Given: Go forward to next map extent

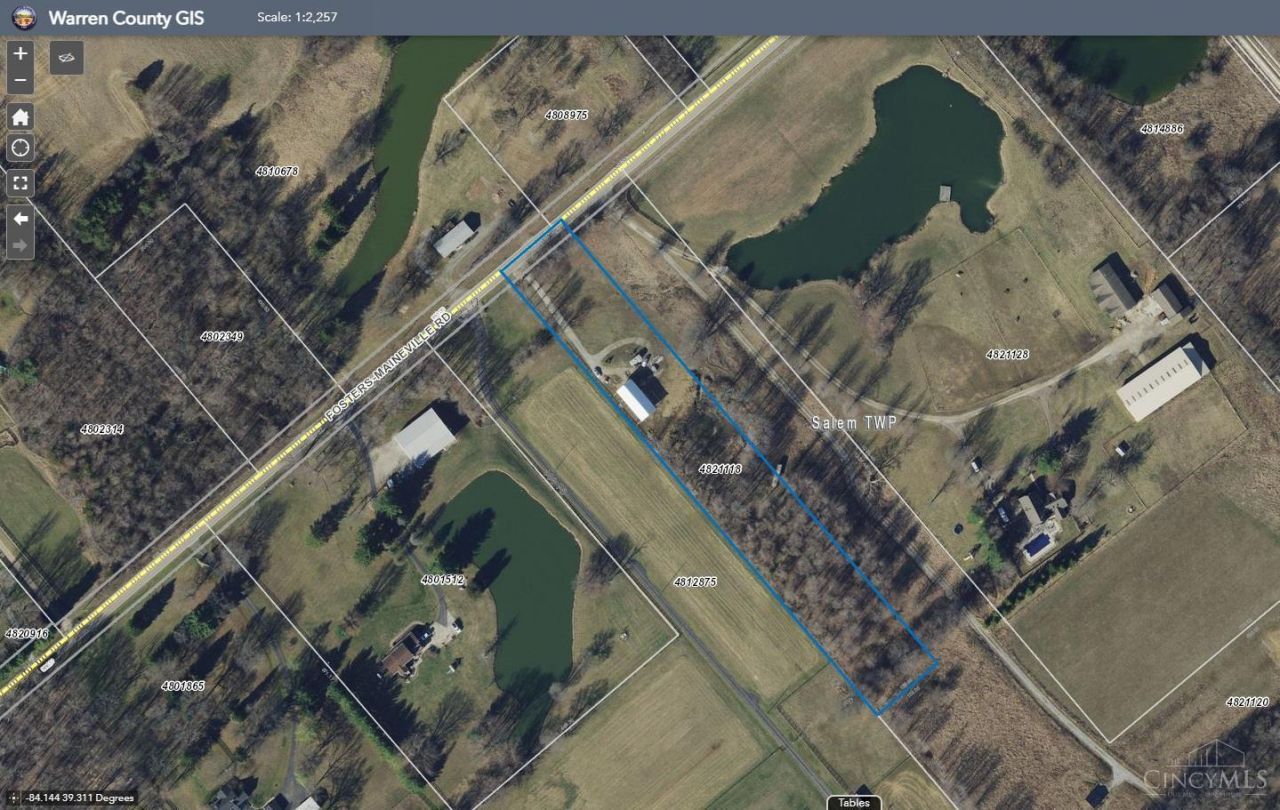Looking at the screenshot, I should click(x=21, y=245).
